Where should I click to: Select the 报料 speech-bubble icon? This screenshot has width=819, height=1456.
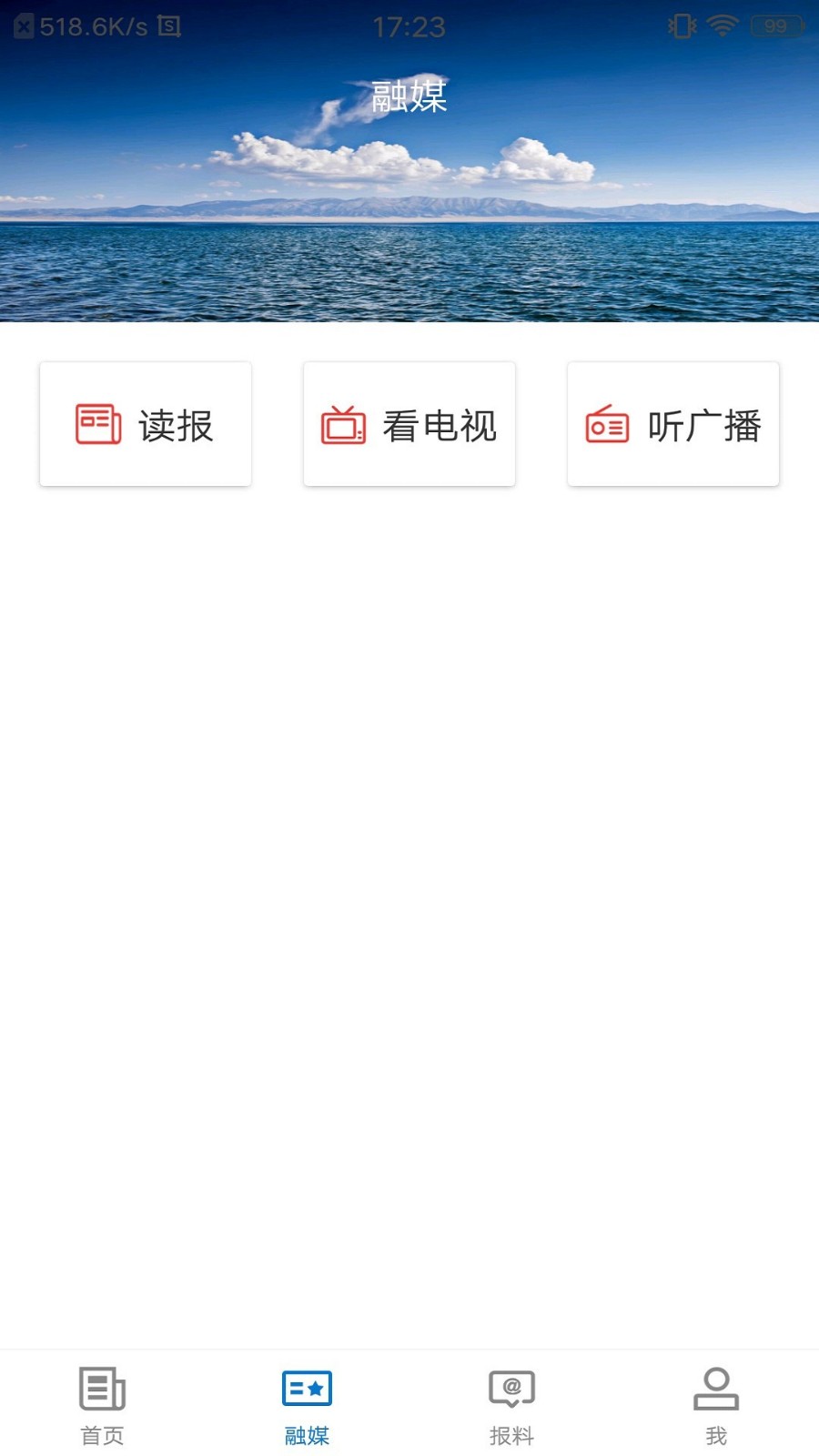511,1390
